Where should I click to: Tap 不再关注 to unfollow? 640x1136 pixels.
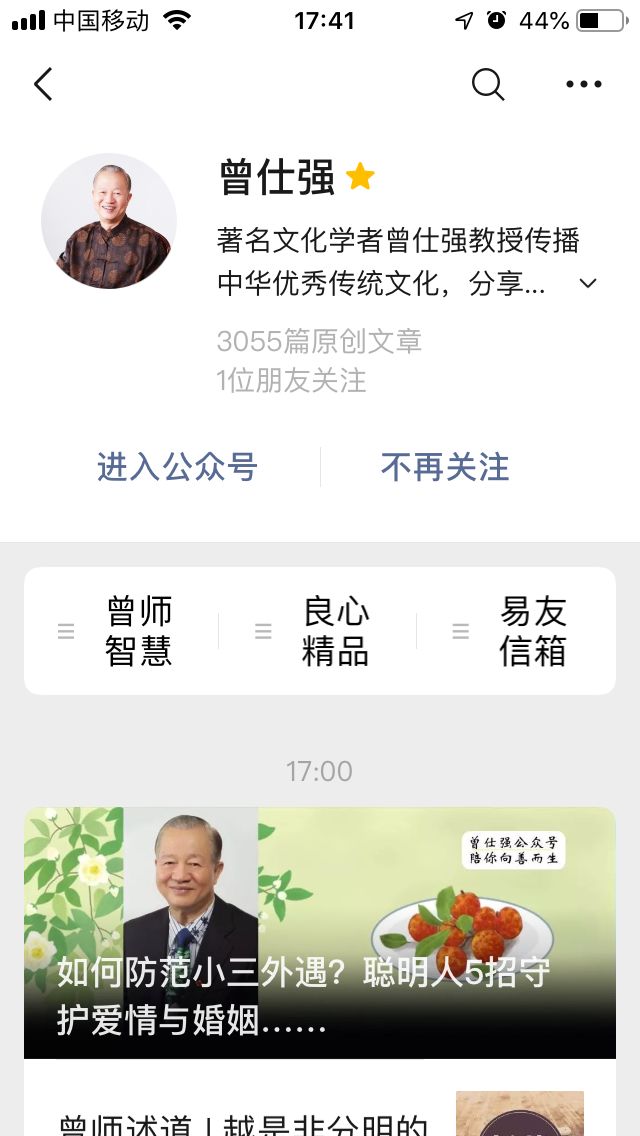coord(444,467)
